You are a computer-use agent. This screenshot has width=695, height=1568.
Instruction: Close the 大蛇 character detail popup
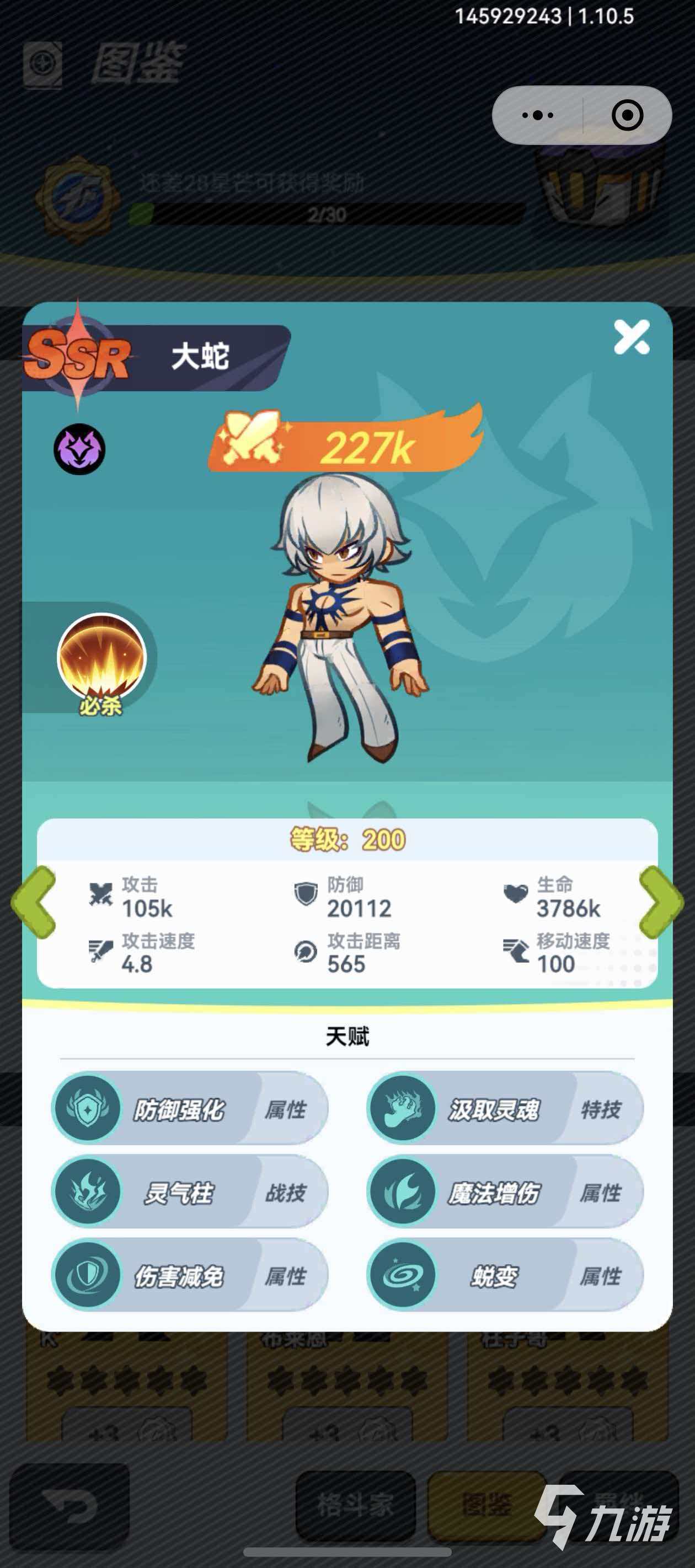(631, 337)
